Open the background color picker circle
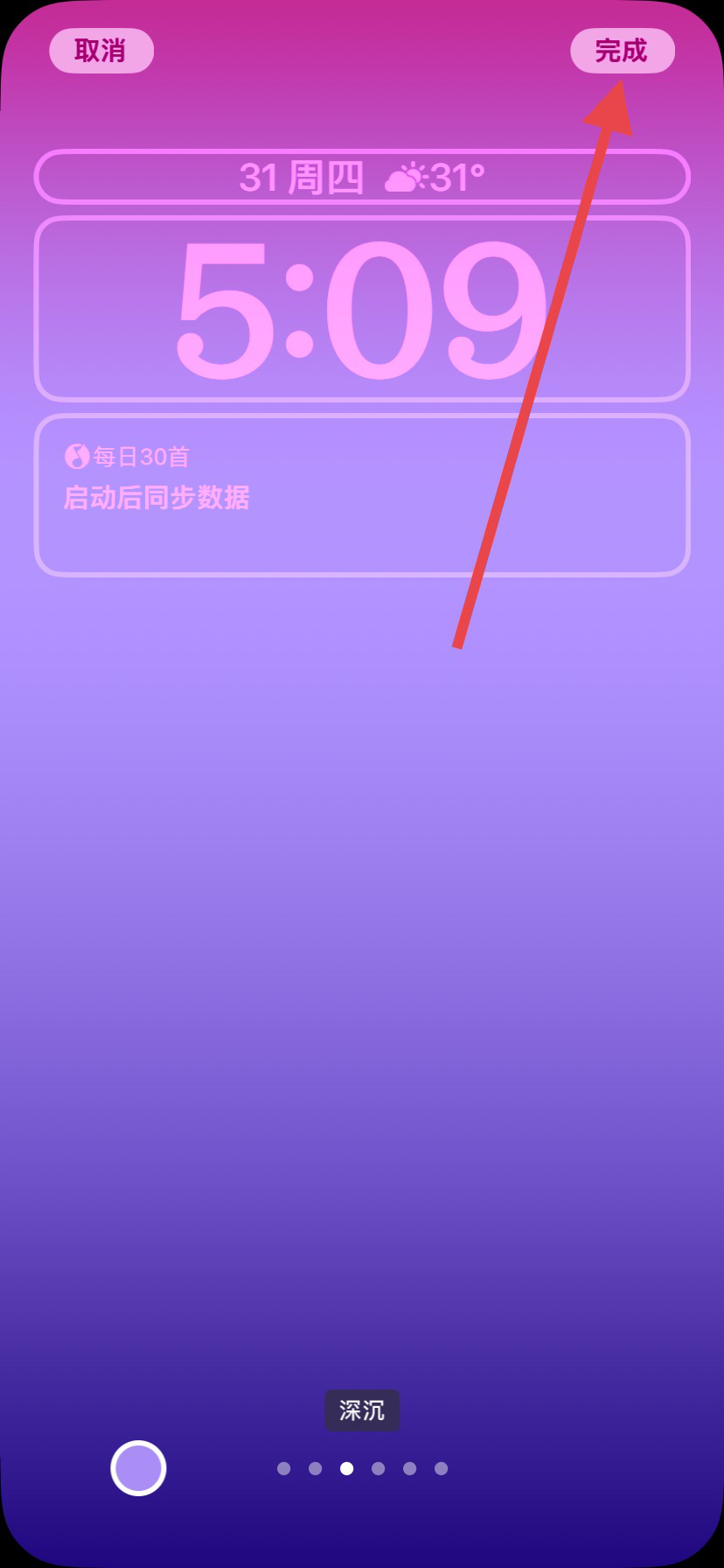The image size is (724, 1568). [138, 1467]
